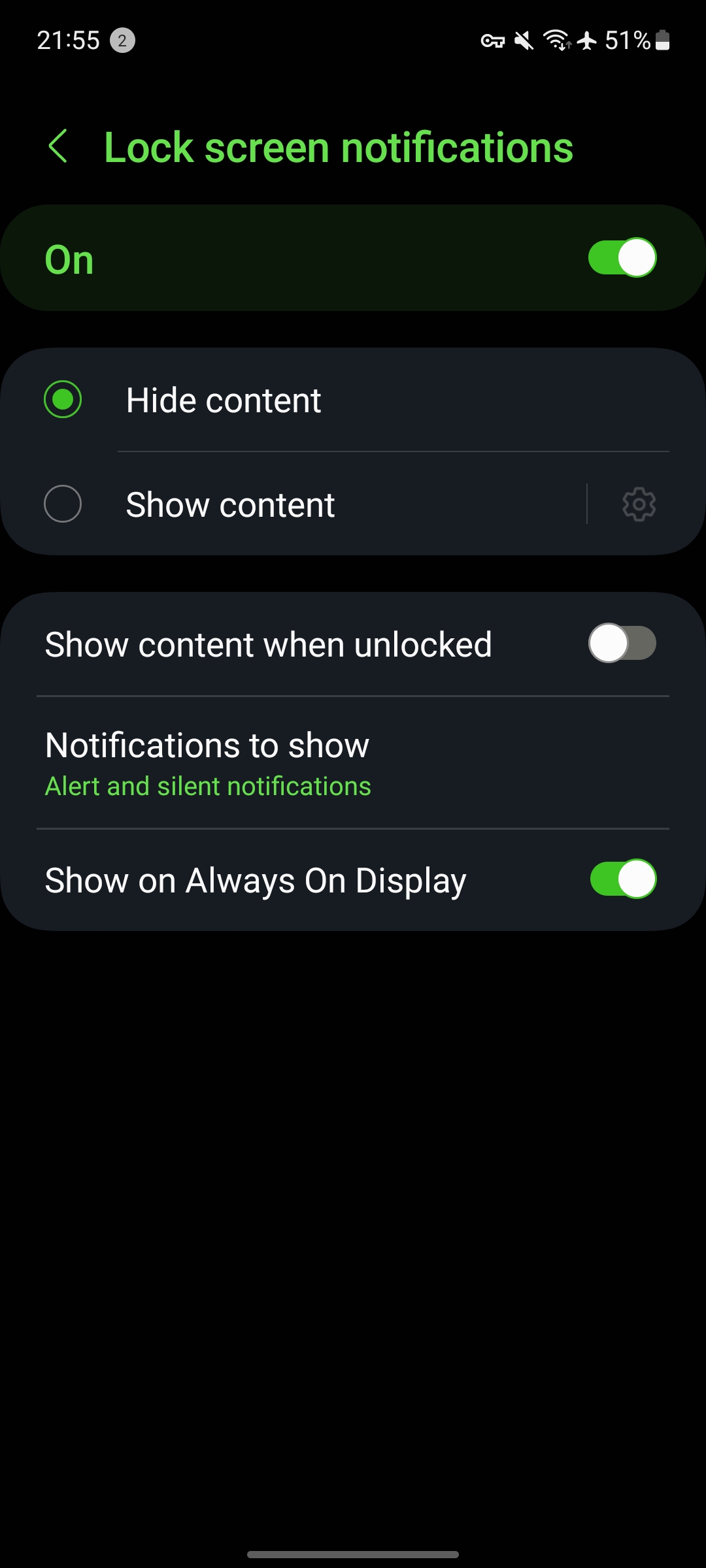This screenshot has width=706, height=1568.
Task: Disable Show on Always On Display
Action: pos(622,879)
